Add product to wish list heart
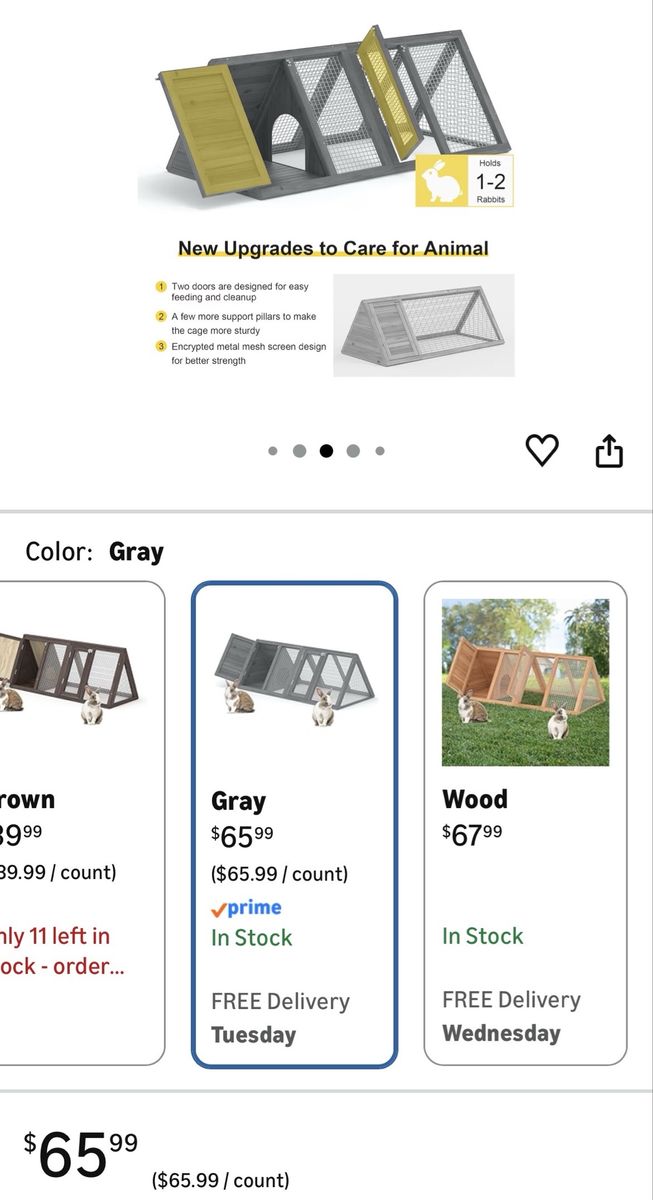653x1200 pixels. tap(542, 451)
